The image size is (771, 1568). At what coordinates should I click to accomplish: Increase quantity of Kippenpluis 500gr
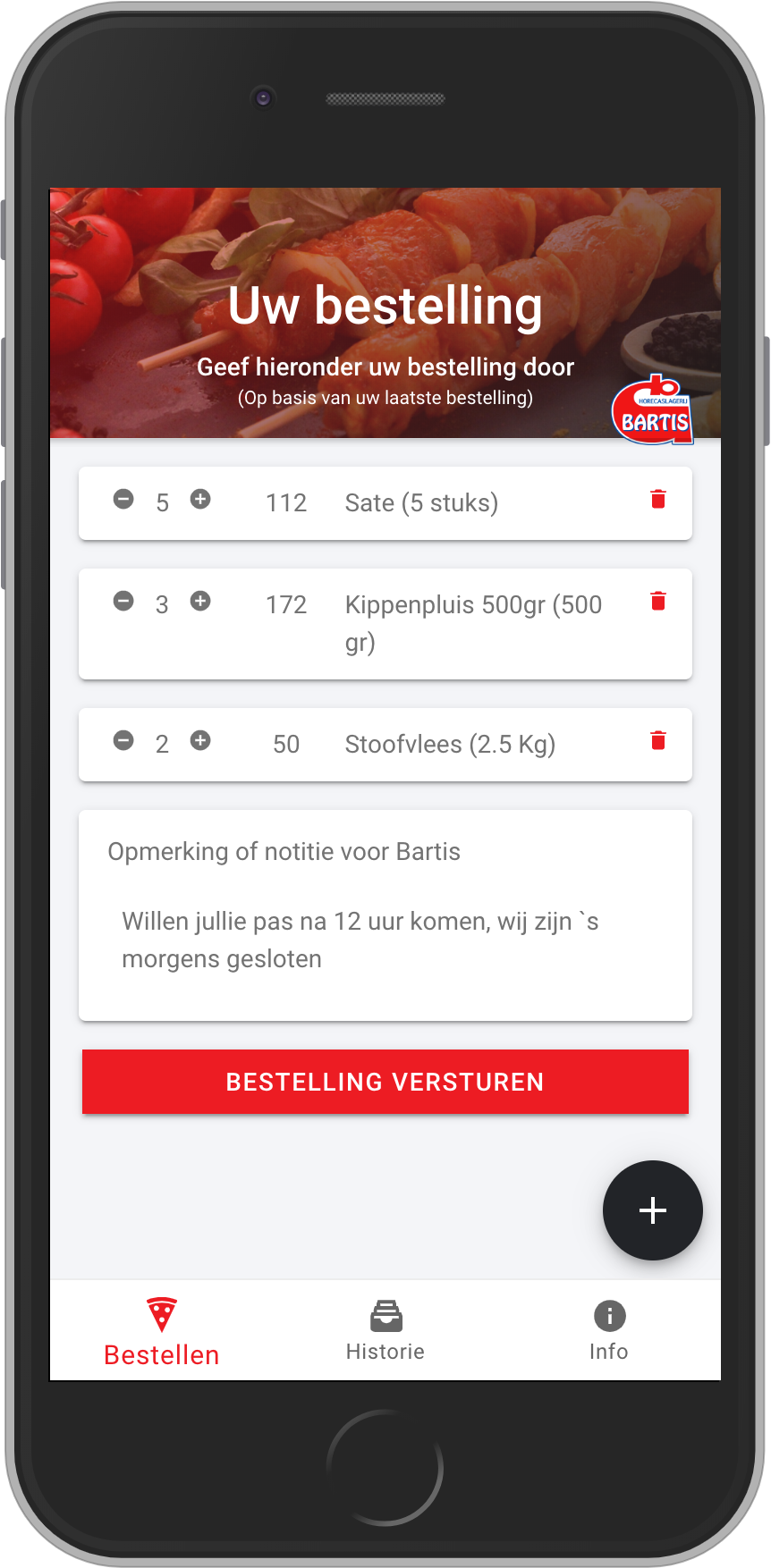coord(200,602)
